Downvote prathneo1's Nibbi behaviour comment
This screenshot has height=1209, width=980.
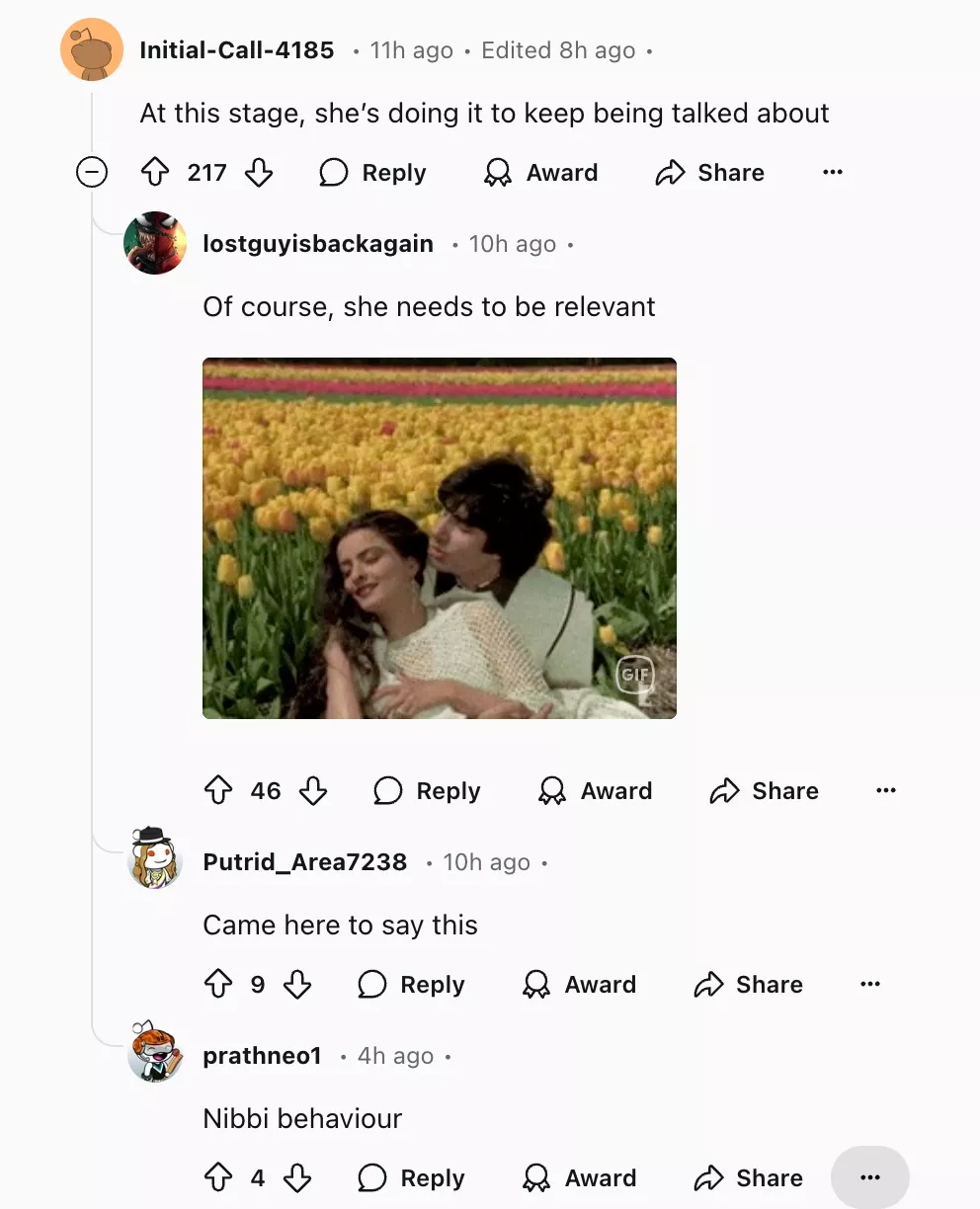[x=297, y=1178]
